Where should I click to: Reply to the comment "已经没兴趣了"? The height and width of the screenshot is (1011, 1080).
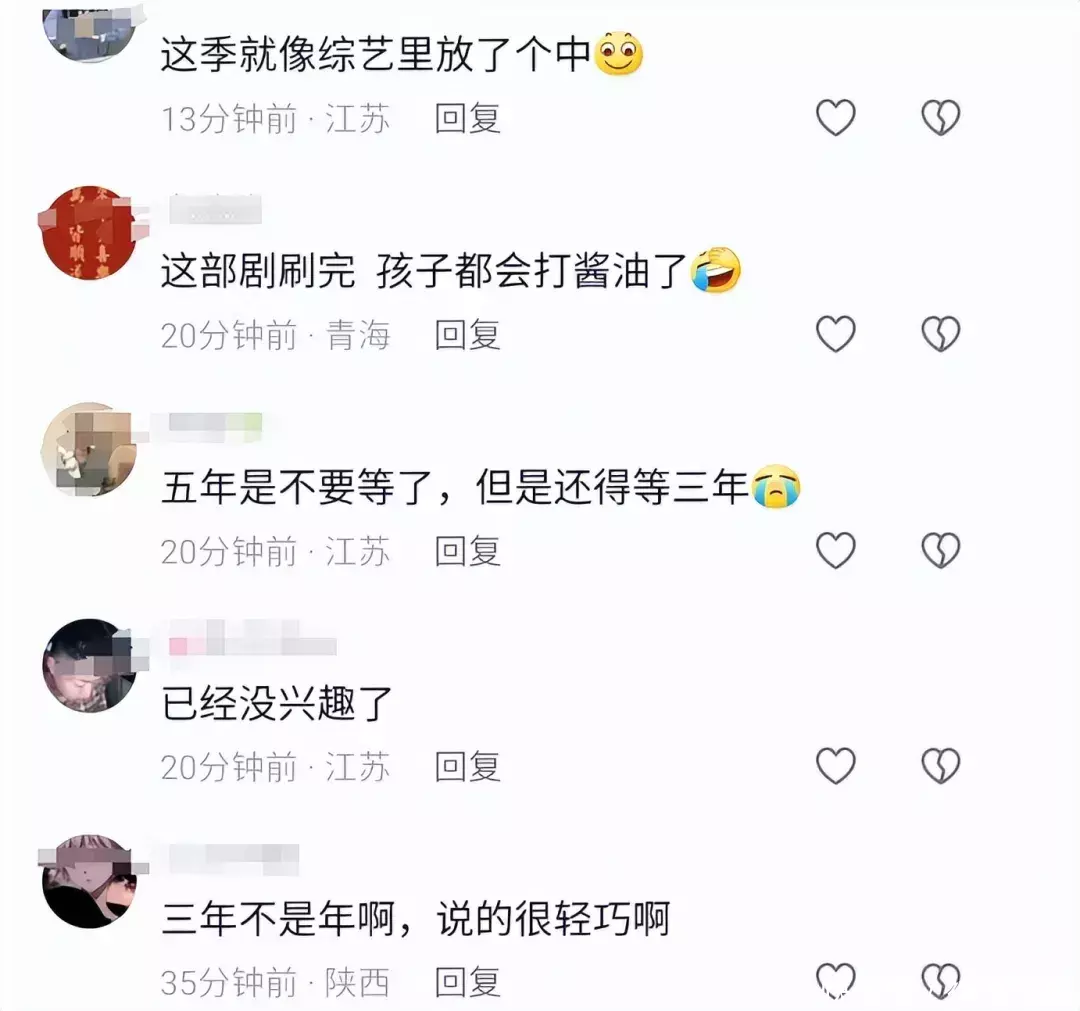(x=467, y=767)
